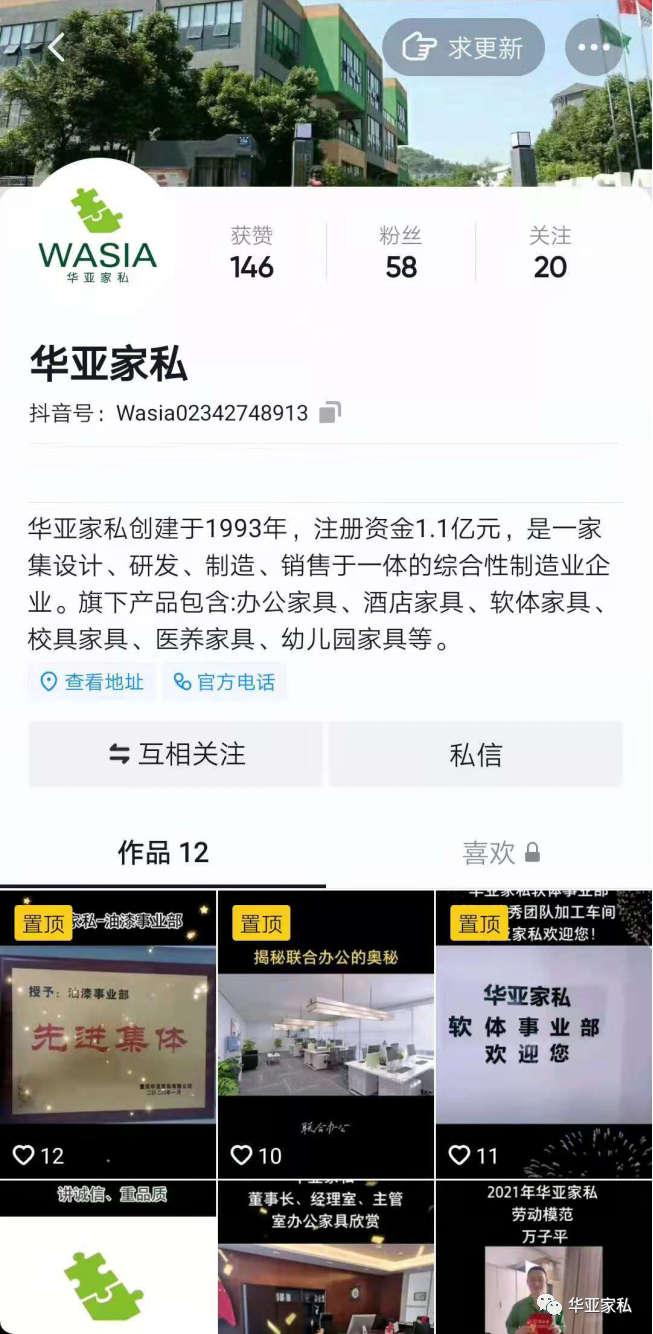Tap the 求更新 button

click(463, 47)
